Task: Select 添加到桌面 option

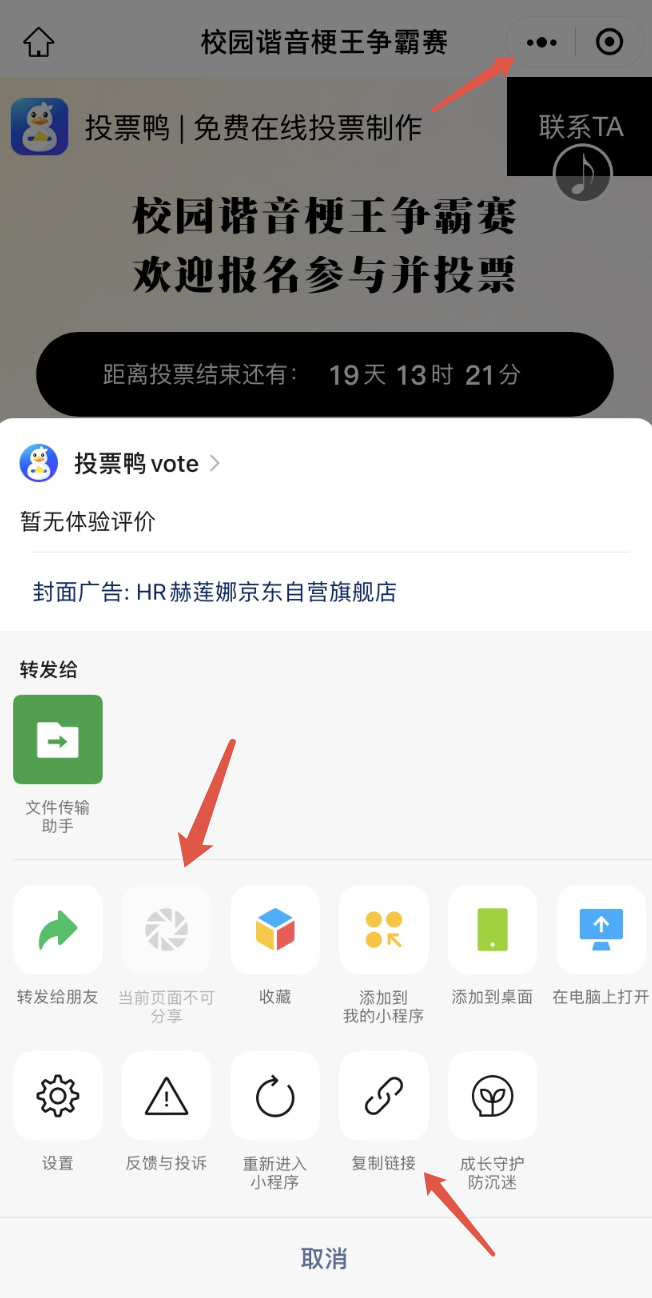Action: [x=492, y=930]
